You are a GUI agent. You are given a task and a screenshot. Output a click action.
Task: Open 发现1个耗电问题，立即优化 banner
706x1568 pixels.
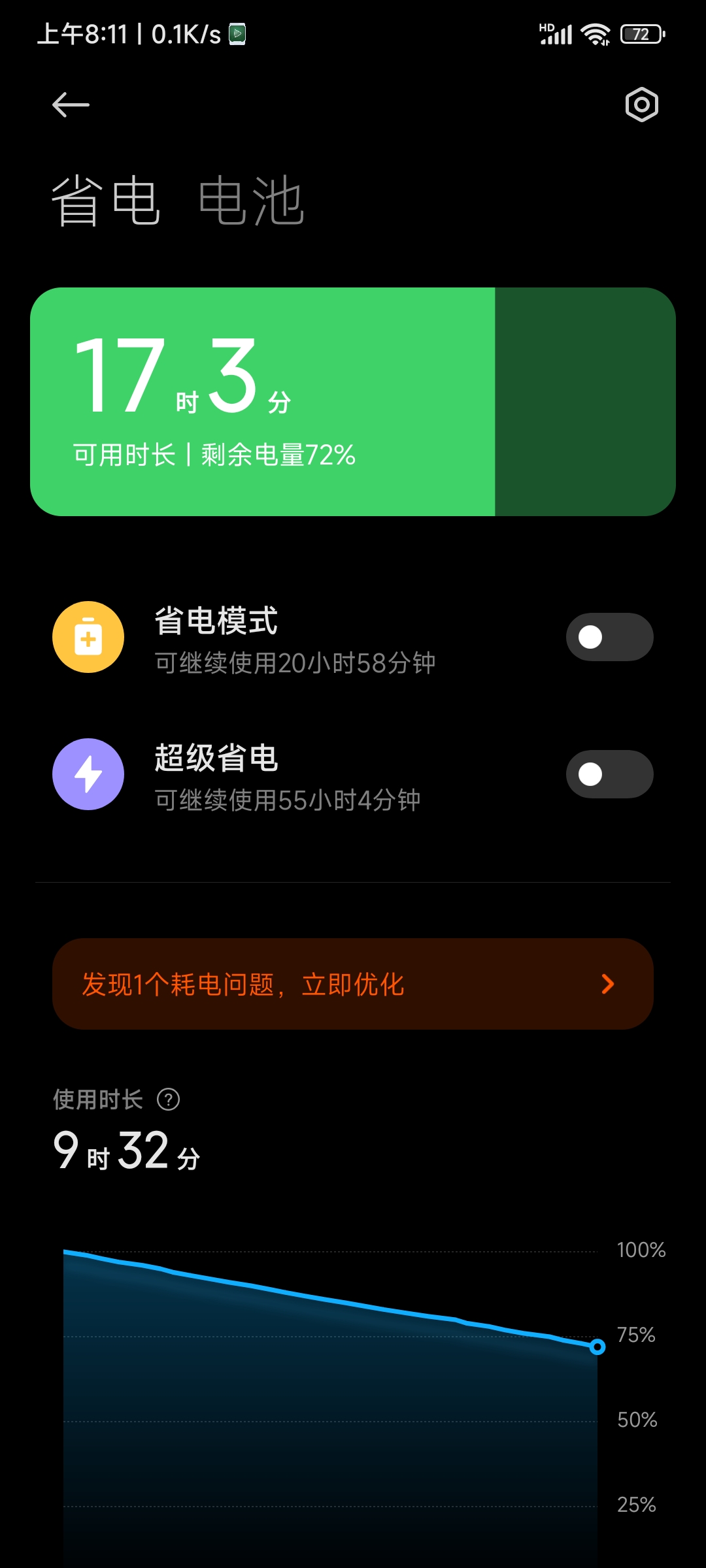[x=353, y=984]
